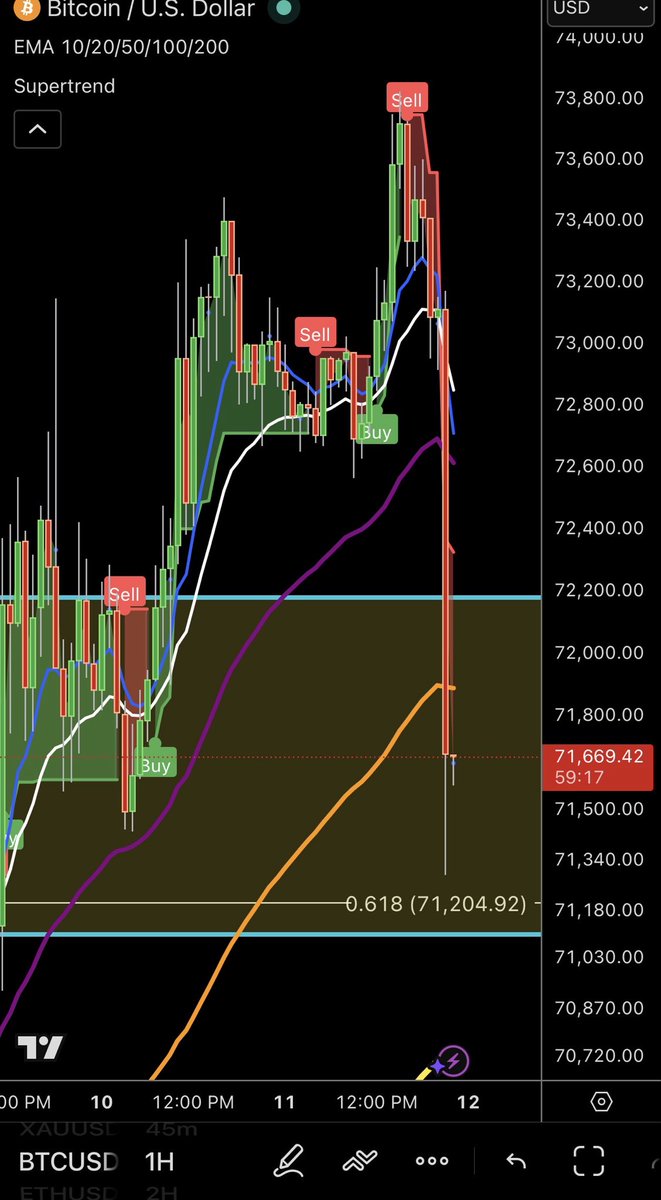Open price scale settings hexagon icon

[x=601, y=1102]
